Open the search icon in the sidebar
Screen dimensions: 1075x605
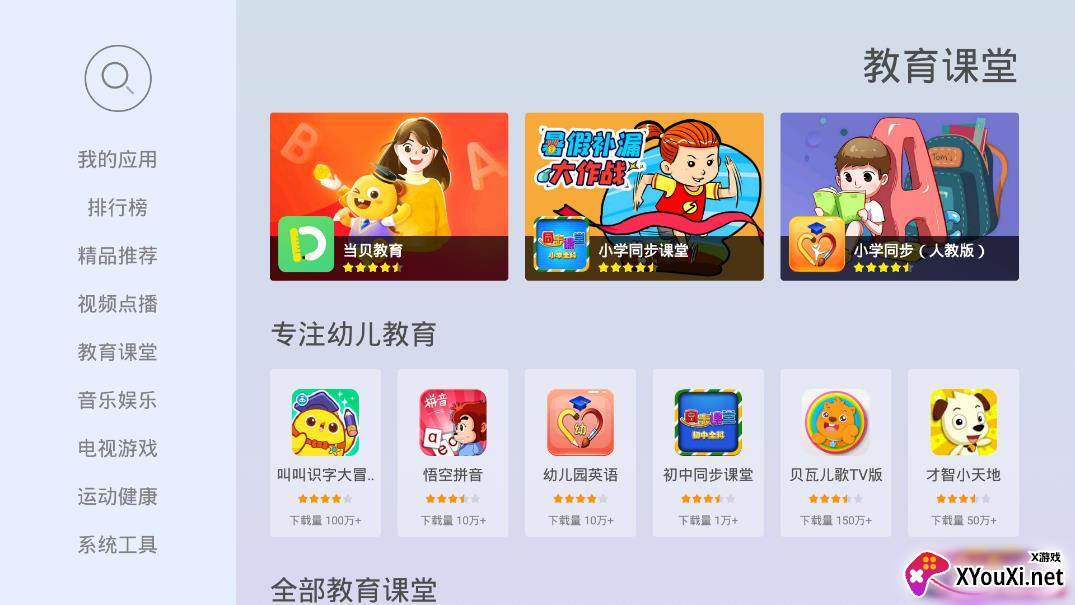tap(118, 78)
